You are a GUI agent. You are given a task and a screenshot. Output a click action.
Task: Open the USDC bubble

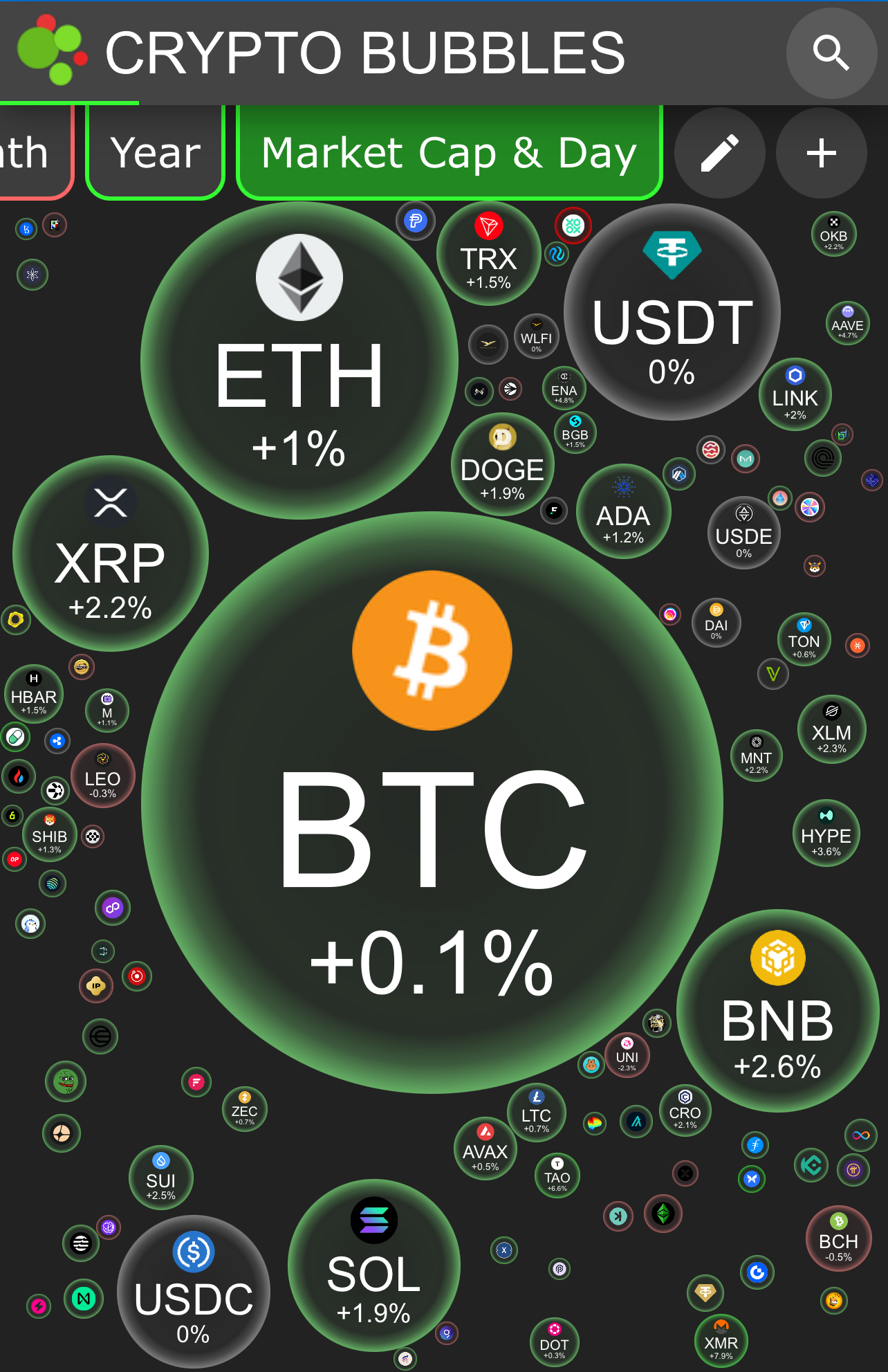click(x=194, y=1292)
